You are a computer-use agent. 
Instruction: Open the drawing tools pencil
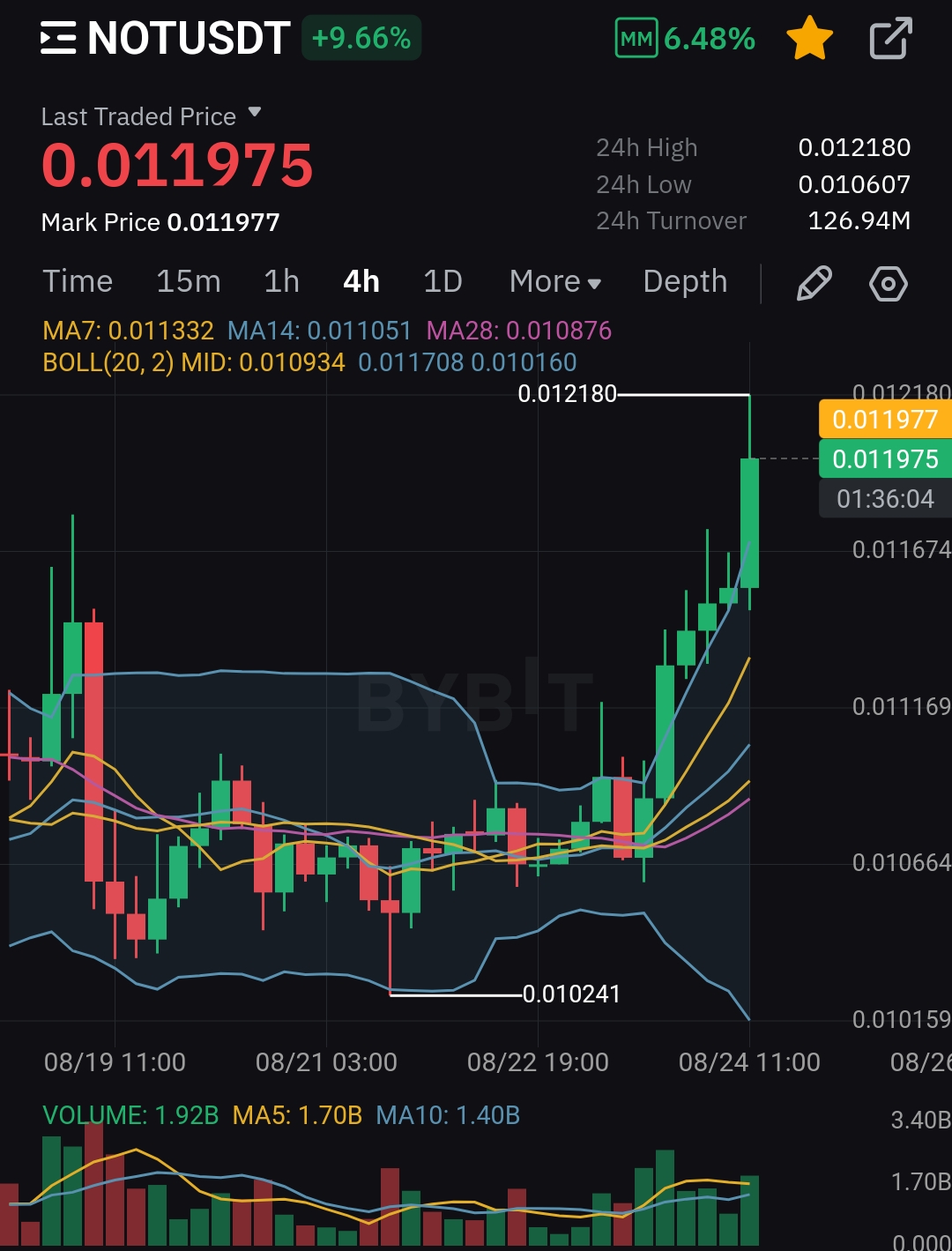pyautogui.click(x=814, y=283)
